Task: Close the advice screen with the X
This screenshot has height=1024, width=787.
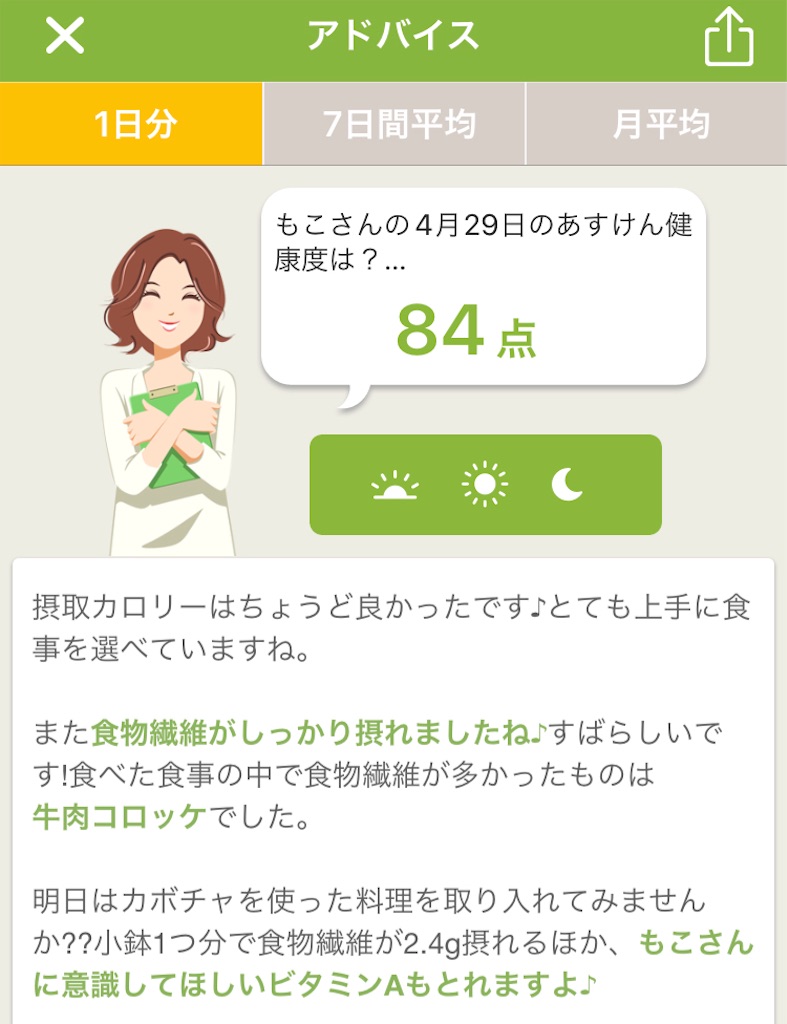Action: pyautogui.click(x=63, y=37)
